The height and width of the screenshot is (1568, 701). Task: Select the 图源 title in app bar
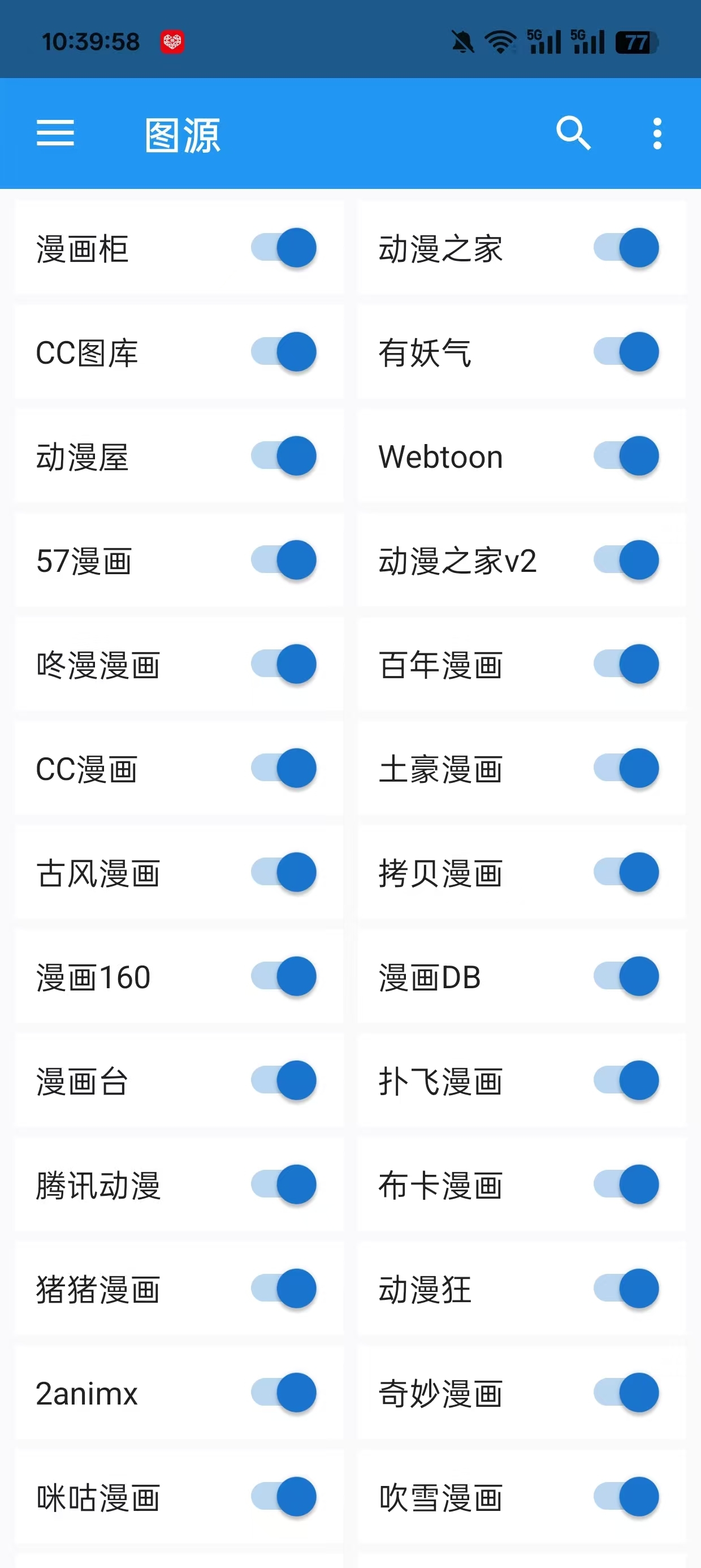click(x=181, y=135)
